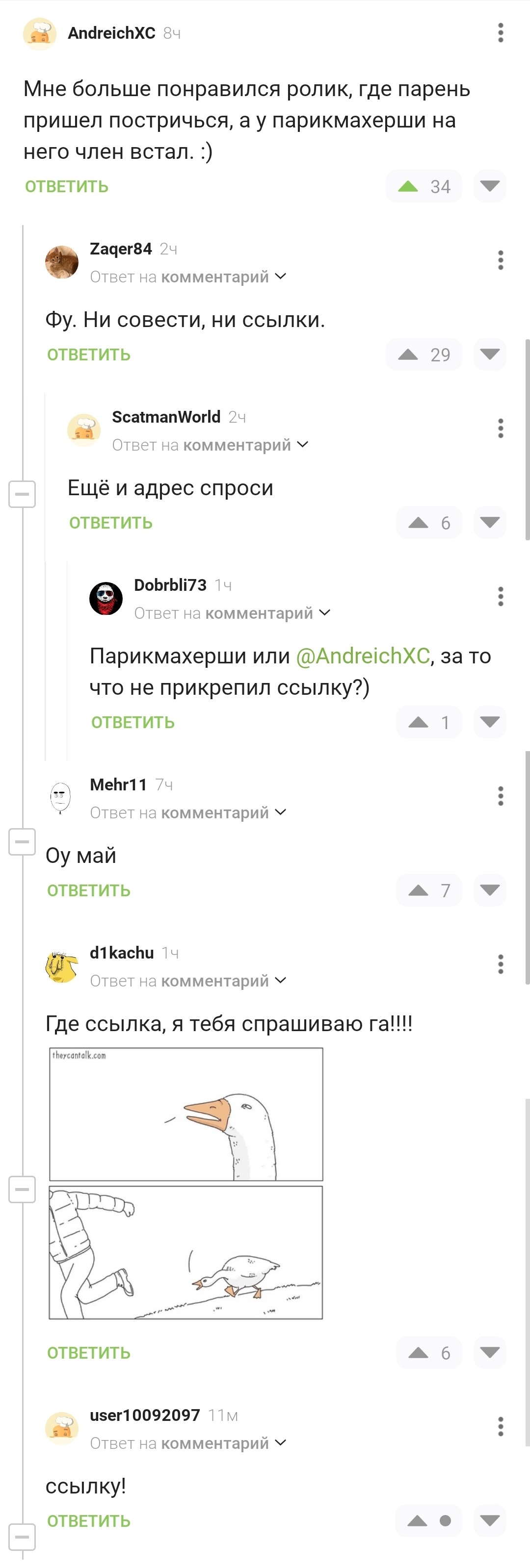Open overflow menu on Dobrbli73's comment
The height and width of the screenshot is (1568, 530).
coord(500,597)
